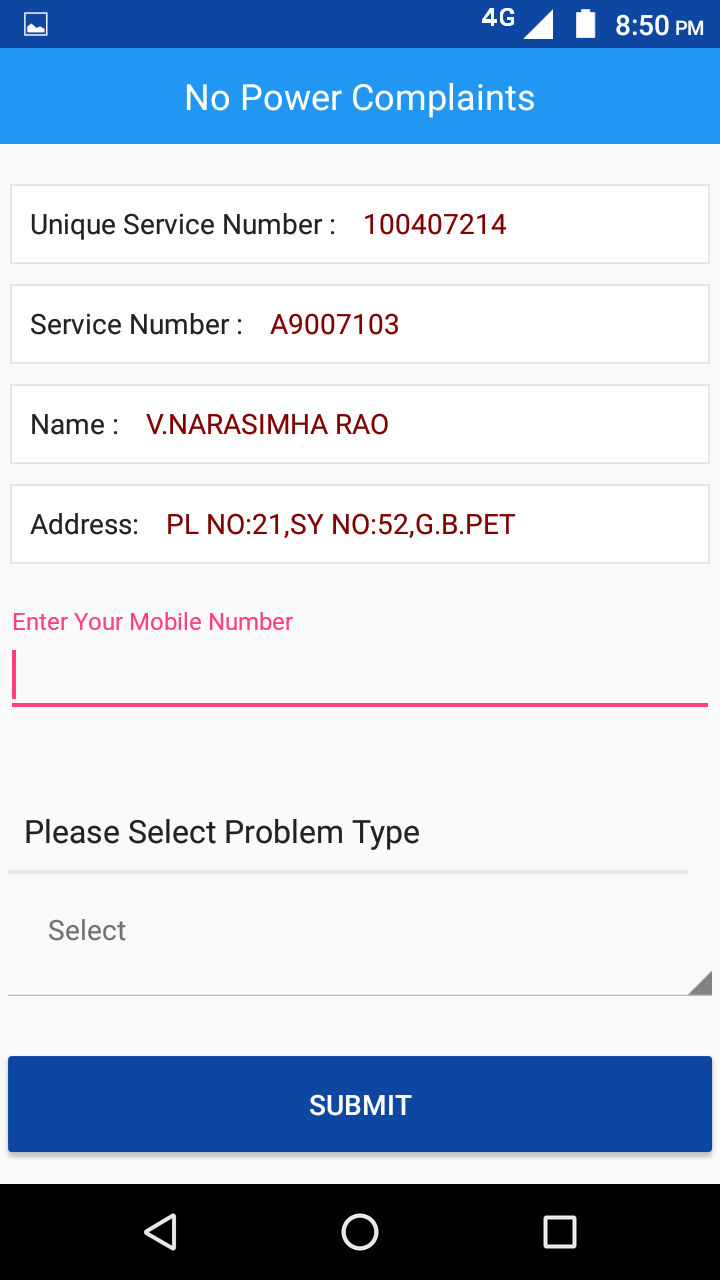Open the problem type Select dropdown
This screenshot has width=720, height=1280.
(x=360, y=930)
